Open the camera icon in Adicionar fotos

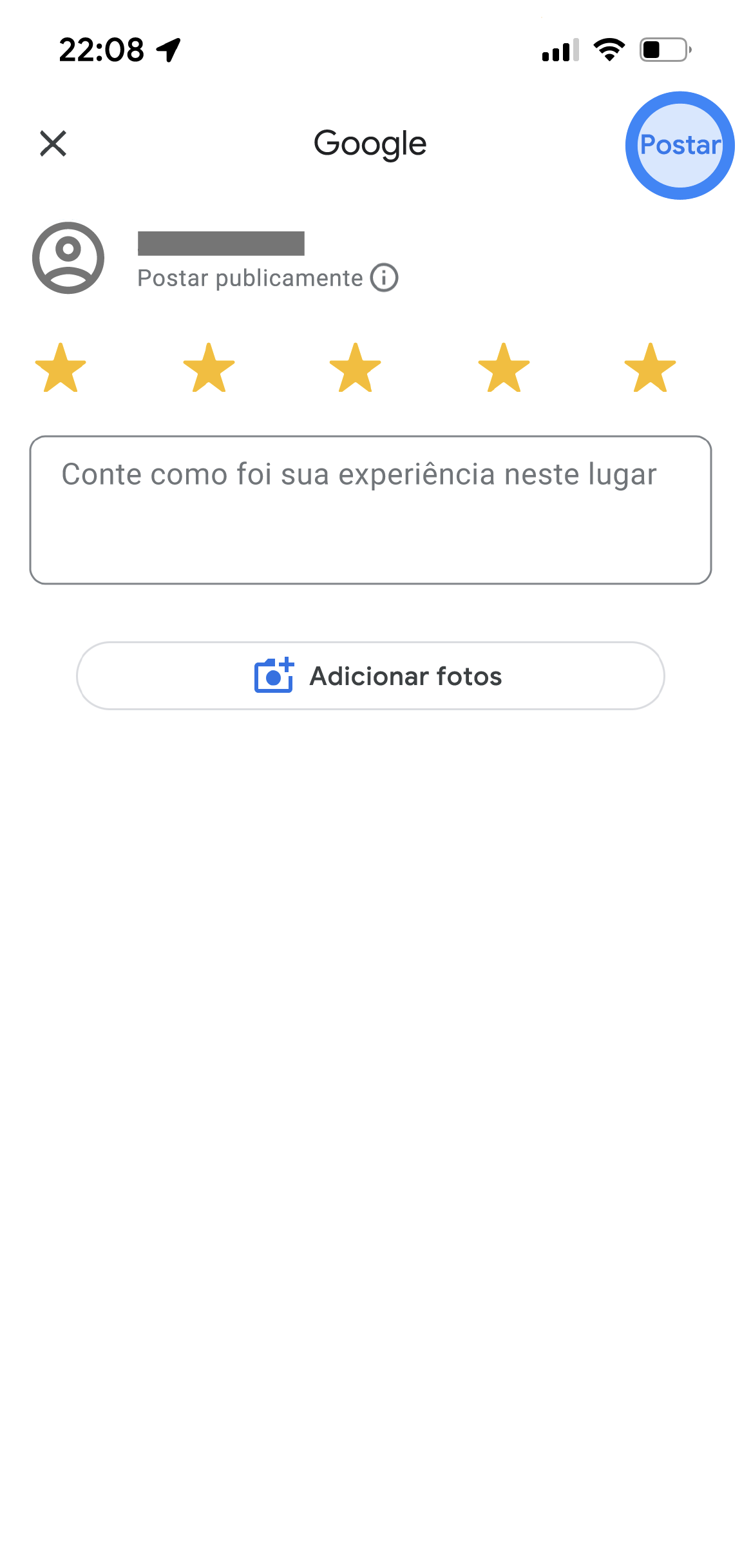273,675
